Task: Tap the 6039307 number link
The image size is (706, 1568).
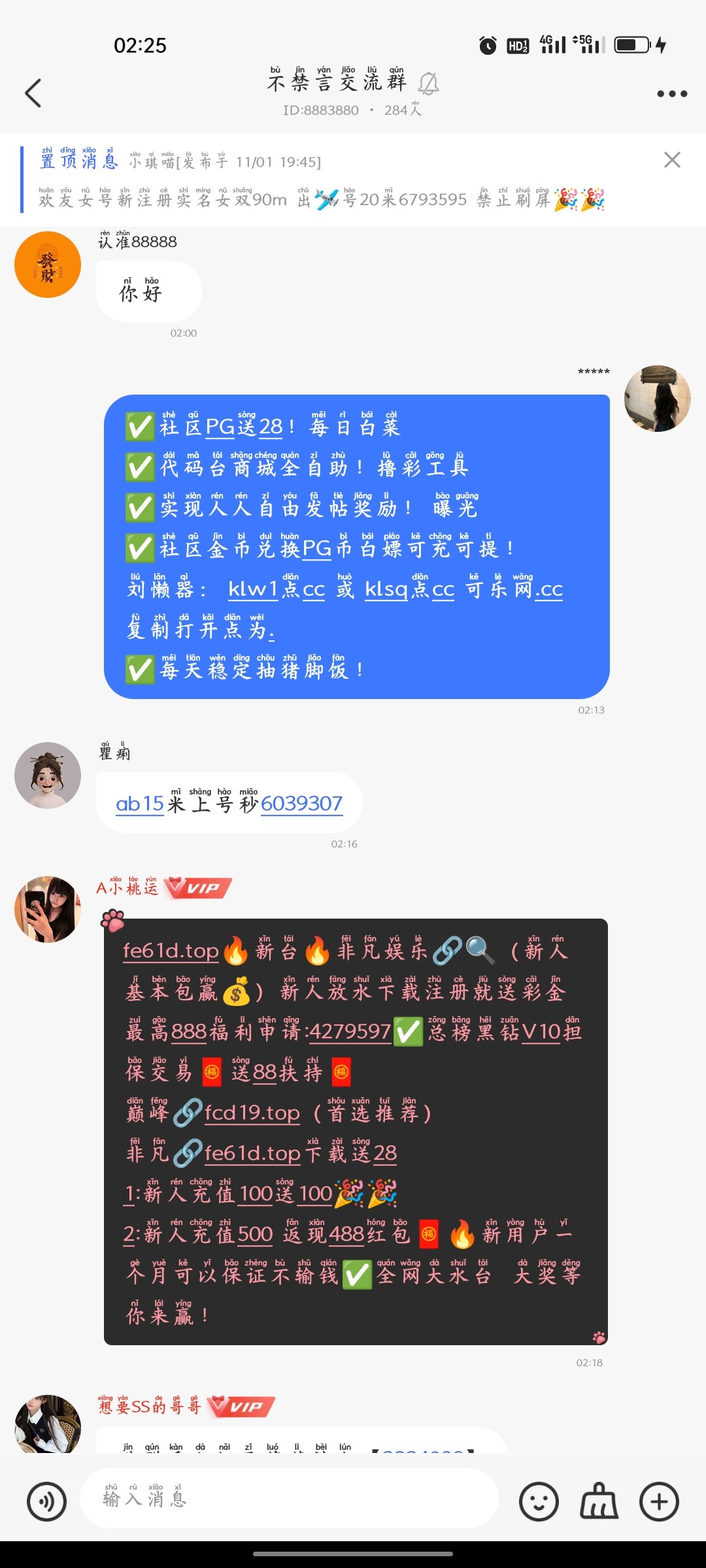Action: click(301, 804)
